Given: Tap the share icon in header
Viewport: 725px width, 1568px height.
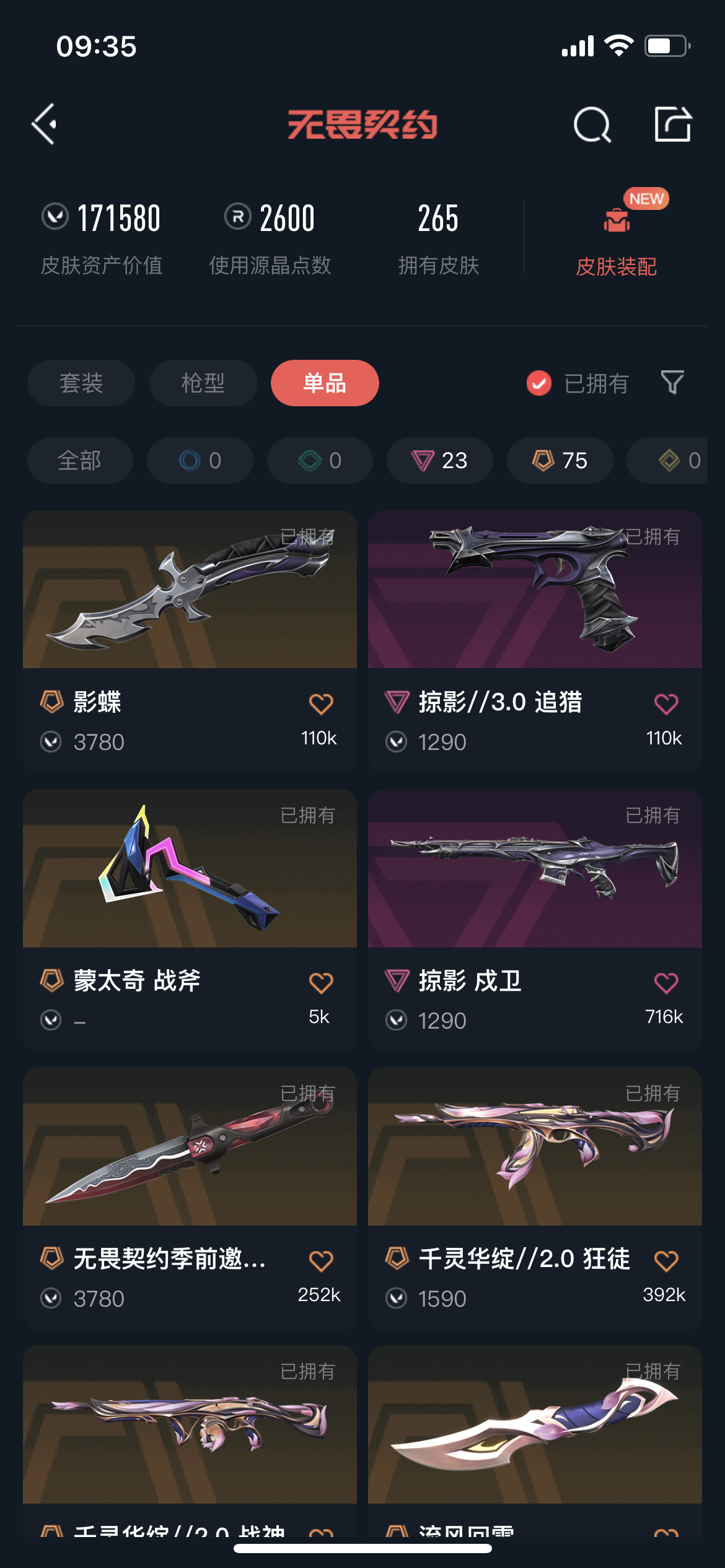Looking at the screenshot, I should pyautogui.click(x=673, y=124).
